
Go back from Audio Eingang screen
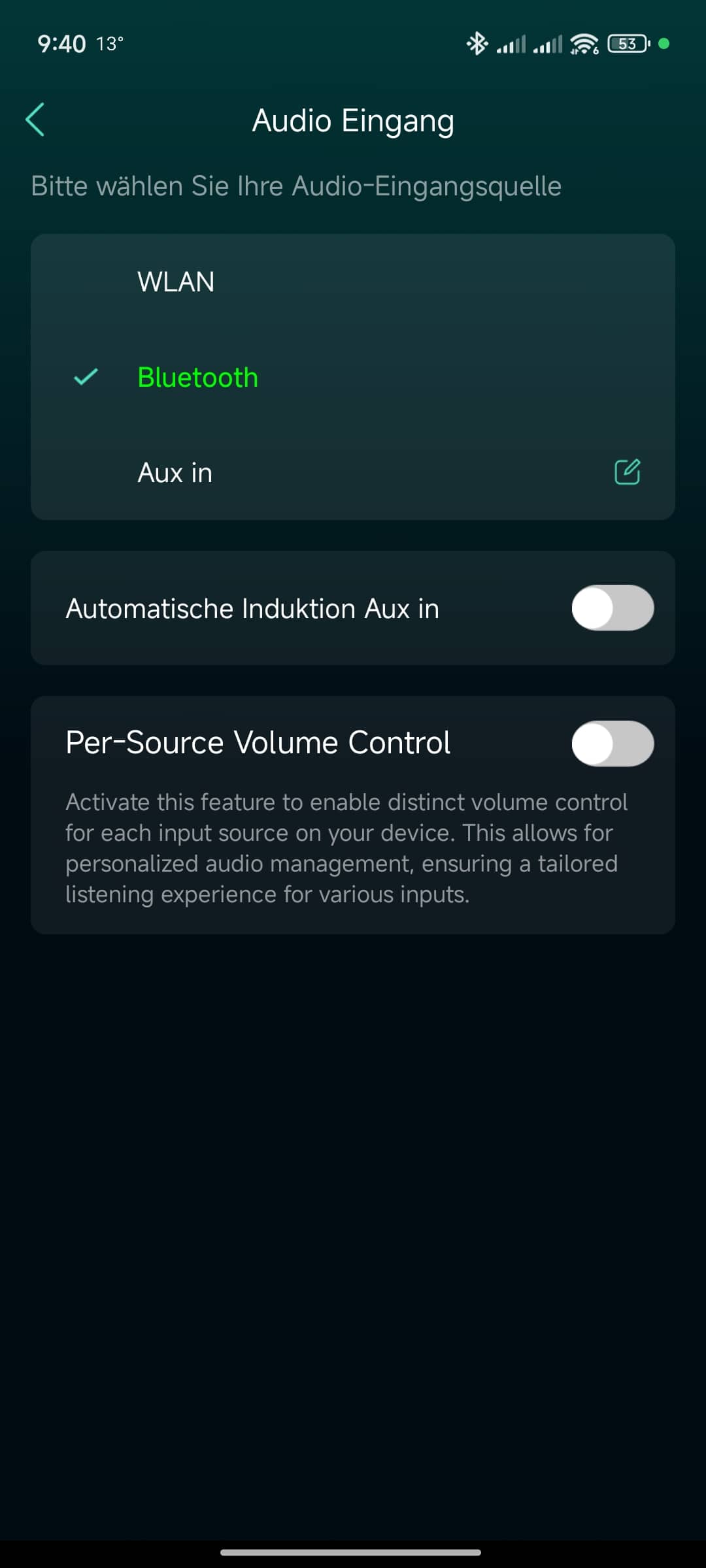35,120
